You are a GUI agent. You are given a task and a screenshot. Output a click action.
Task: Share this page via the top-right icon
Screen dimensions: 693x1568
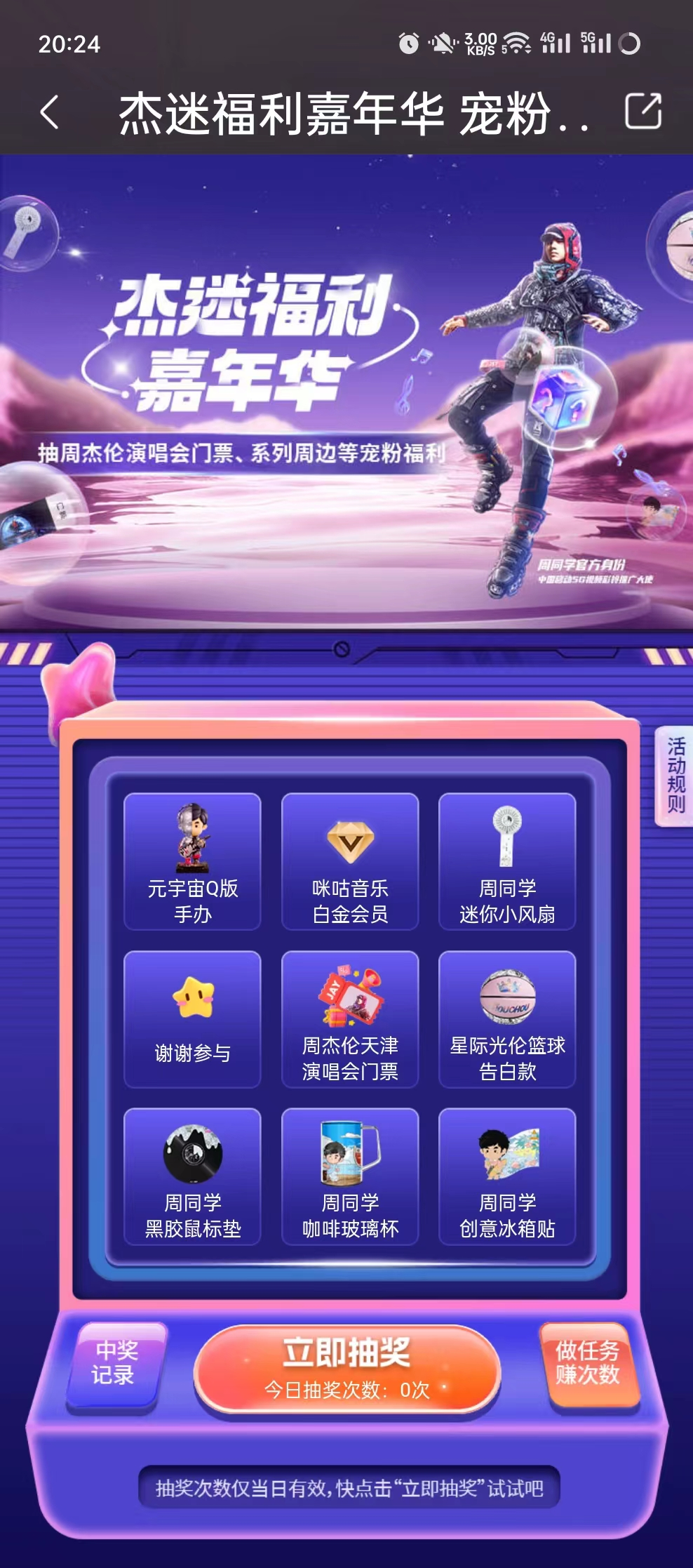point(642,112)
